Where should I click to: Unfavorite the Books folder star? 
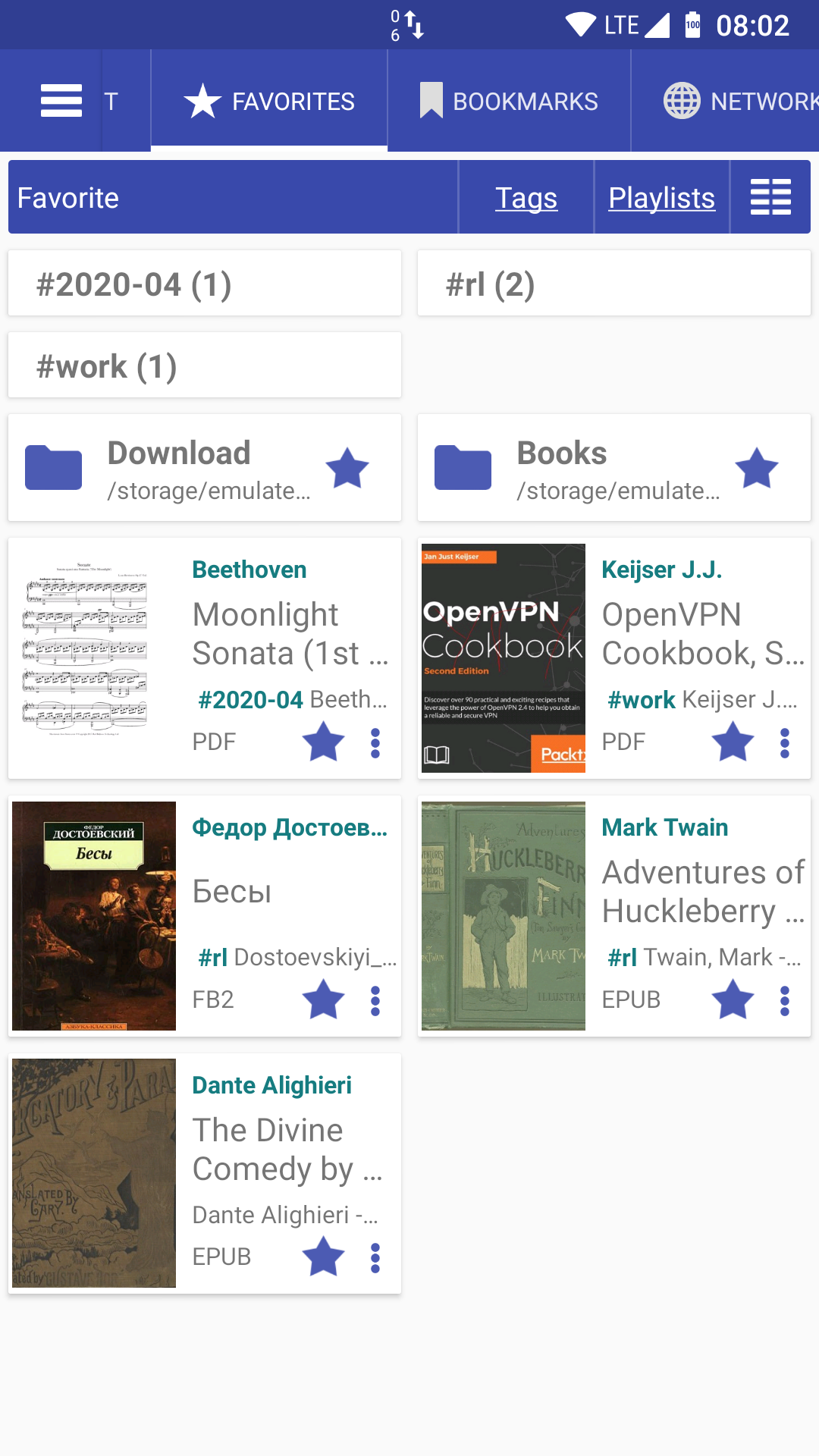(x=756, y=468)
